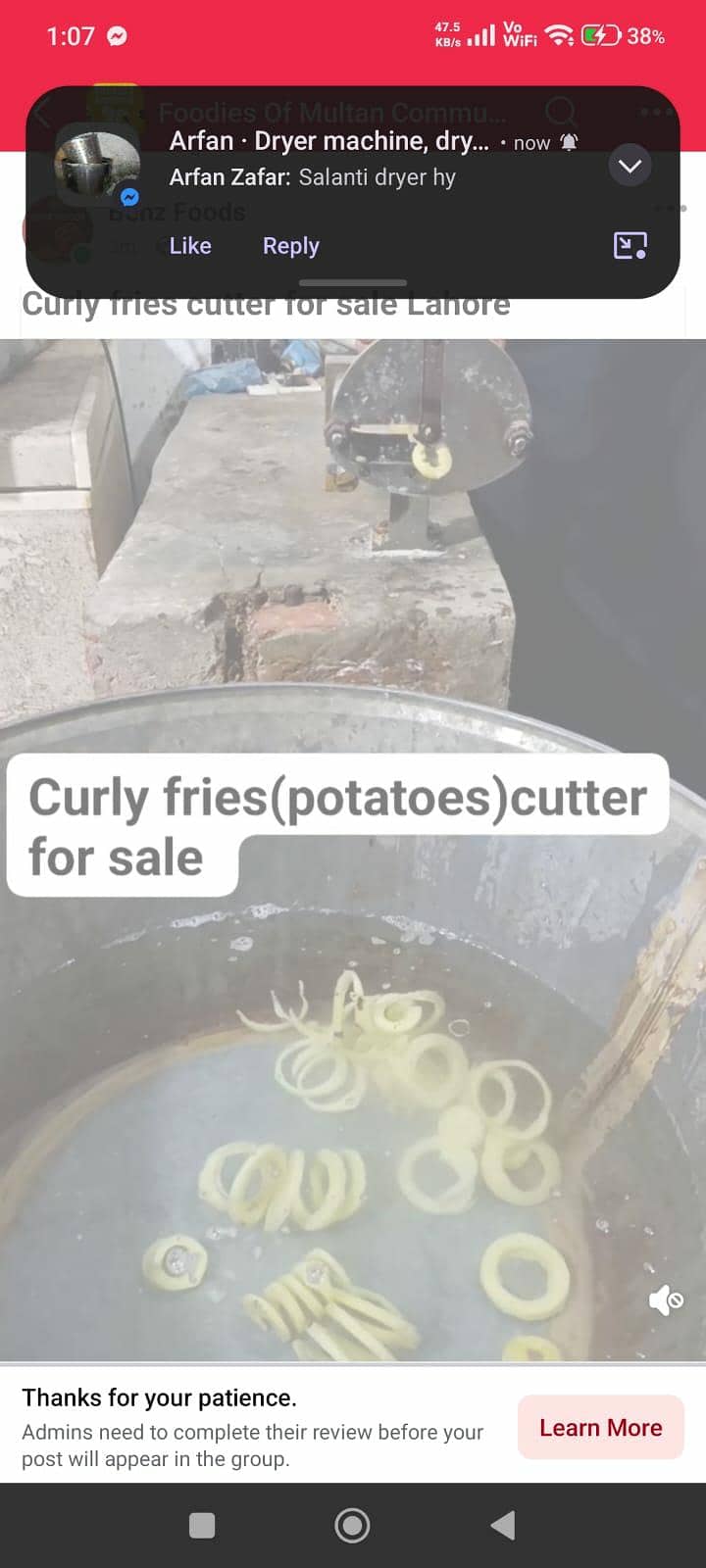Open the recent apps view
This screenshot has width=706, height=1568.
coord(202,1525)
